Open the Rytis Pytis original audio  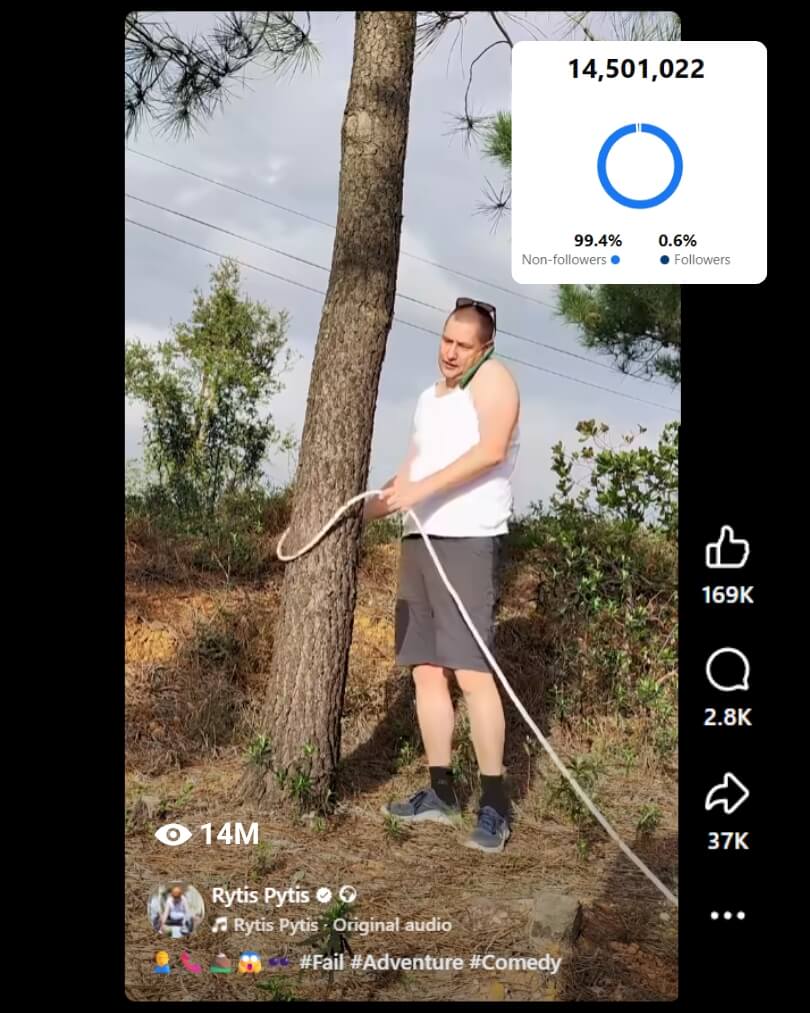[x=340, y=925]
